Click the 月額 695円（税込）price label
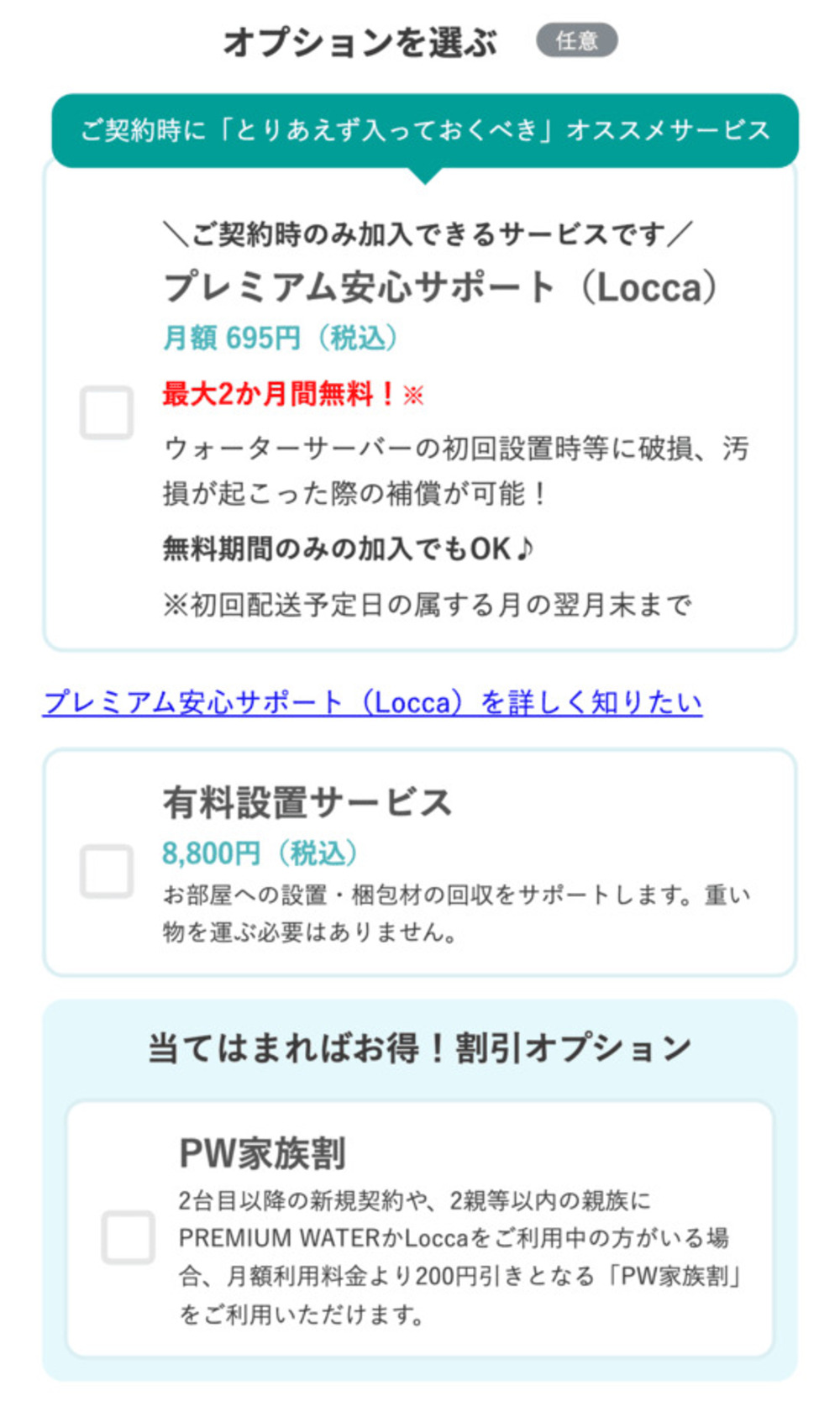Image resolution: width=840 pixels, height=1417 pixels. pos(281,335)
